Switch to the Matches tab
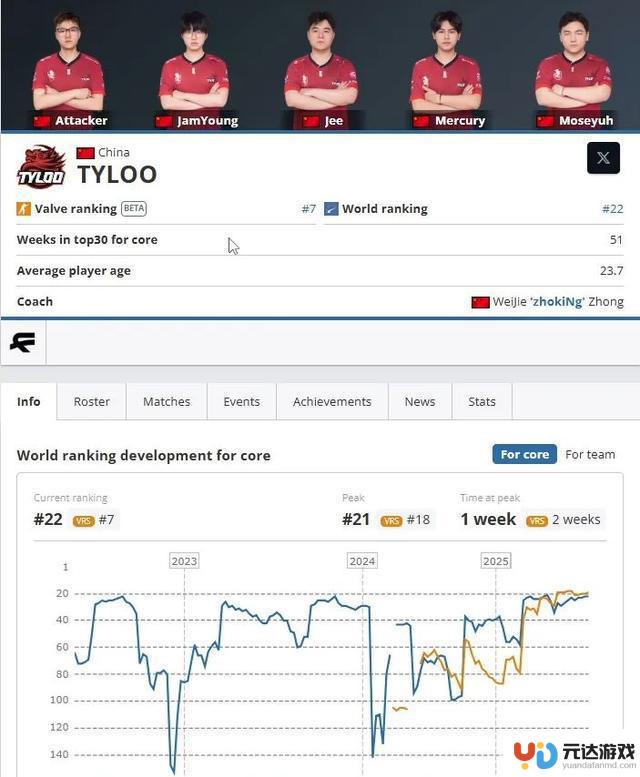The image size is (640, 777). tap(167, 401)
